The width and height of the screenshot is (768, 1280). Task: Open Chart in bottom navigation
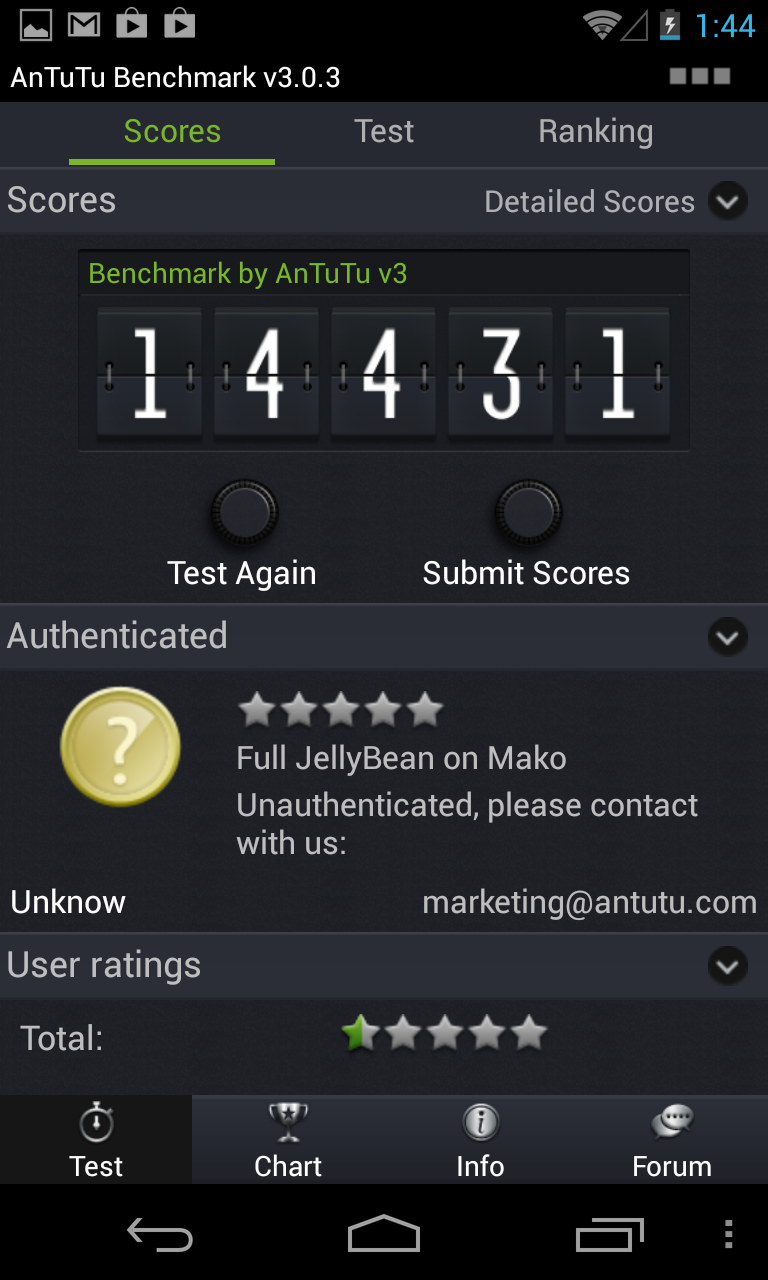point(288,1140)
